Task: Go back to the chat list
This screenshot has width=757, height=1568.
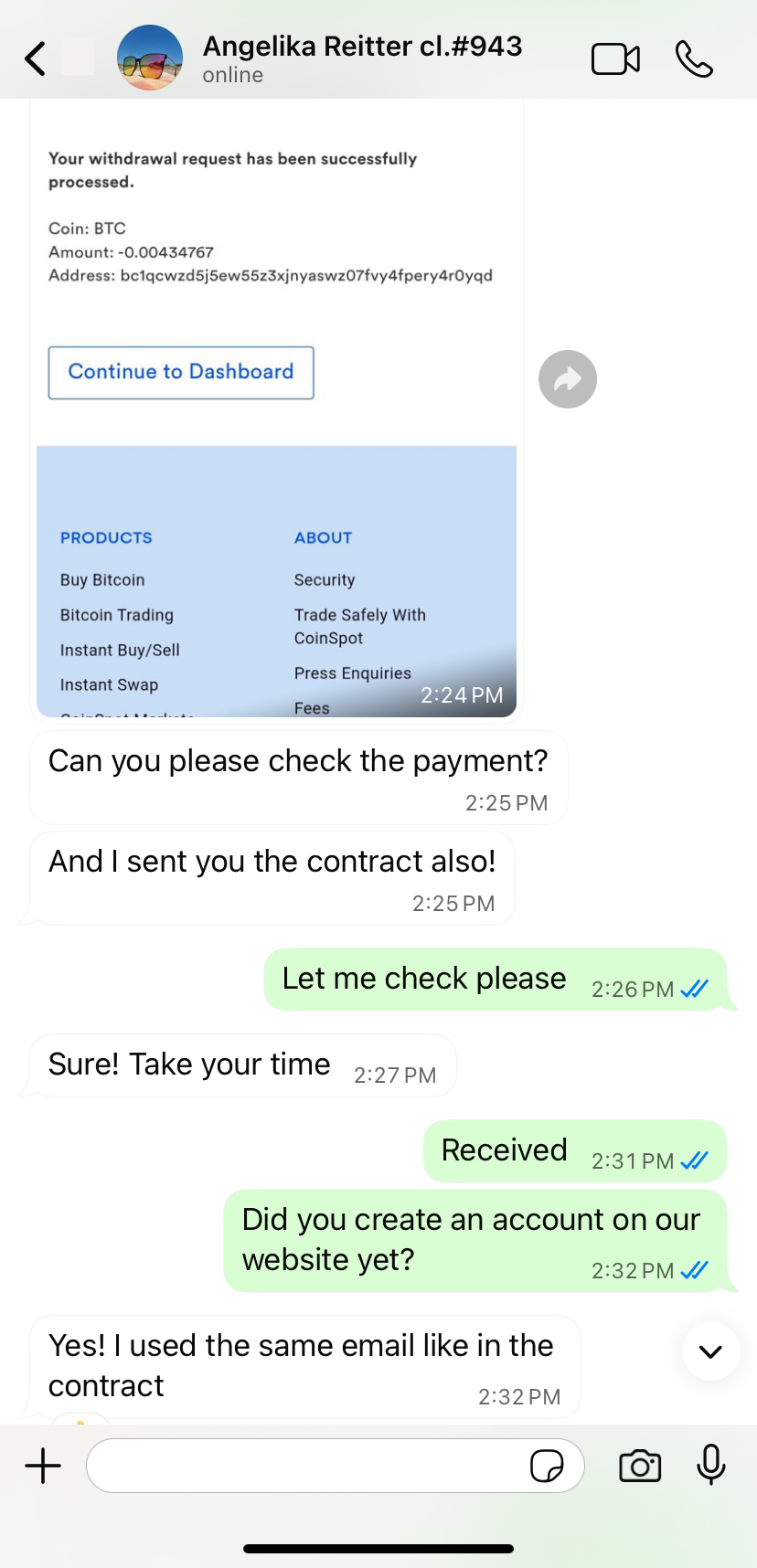Action: 36,59
